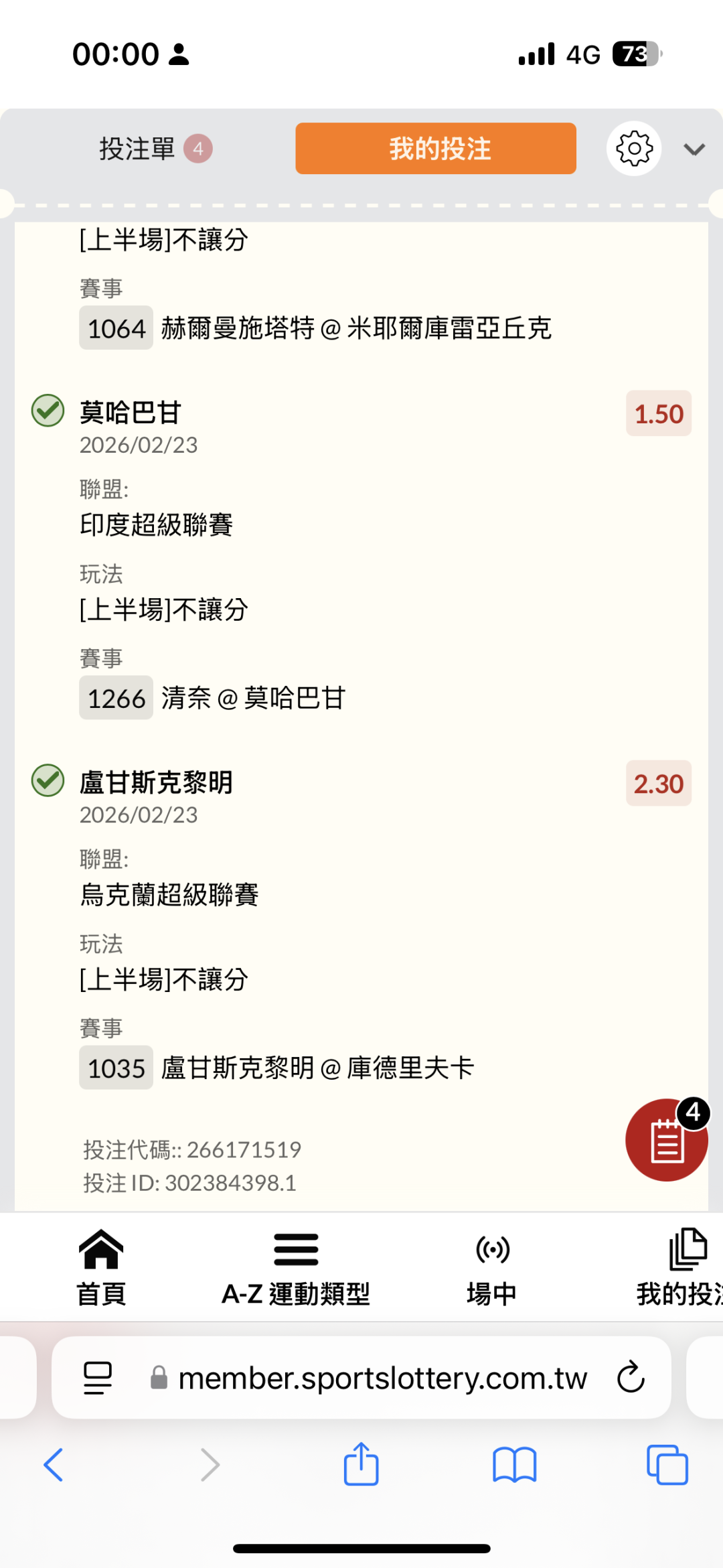Open bet slip settings gear

pyautogui.click(x=634, y=149)
